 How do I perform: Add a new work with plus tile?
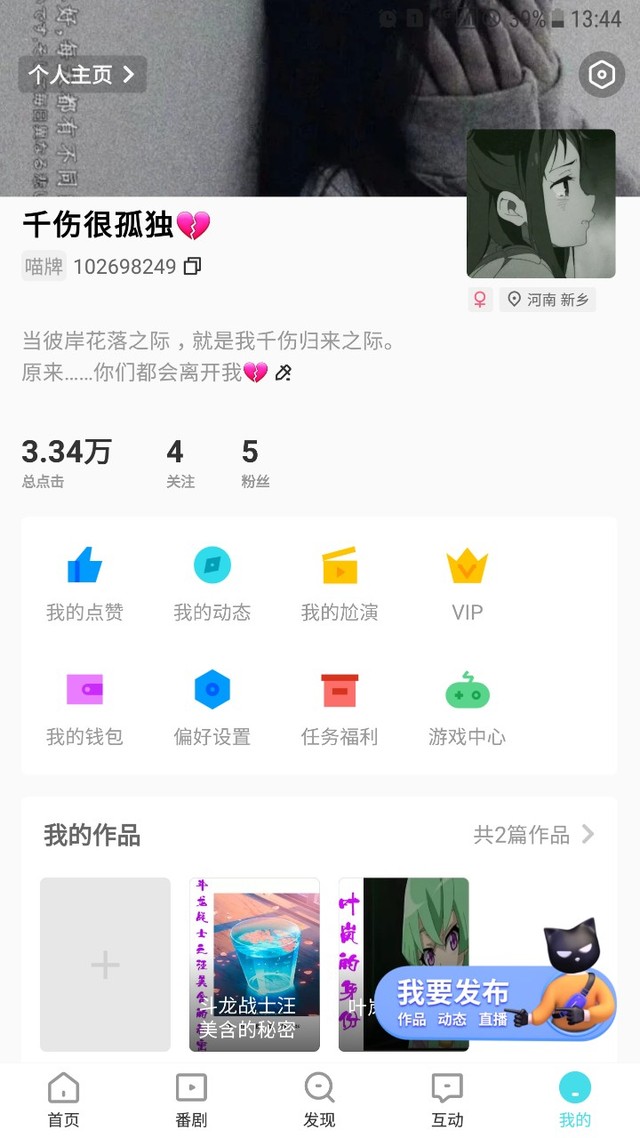pos(105,964)
